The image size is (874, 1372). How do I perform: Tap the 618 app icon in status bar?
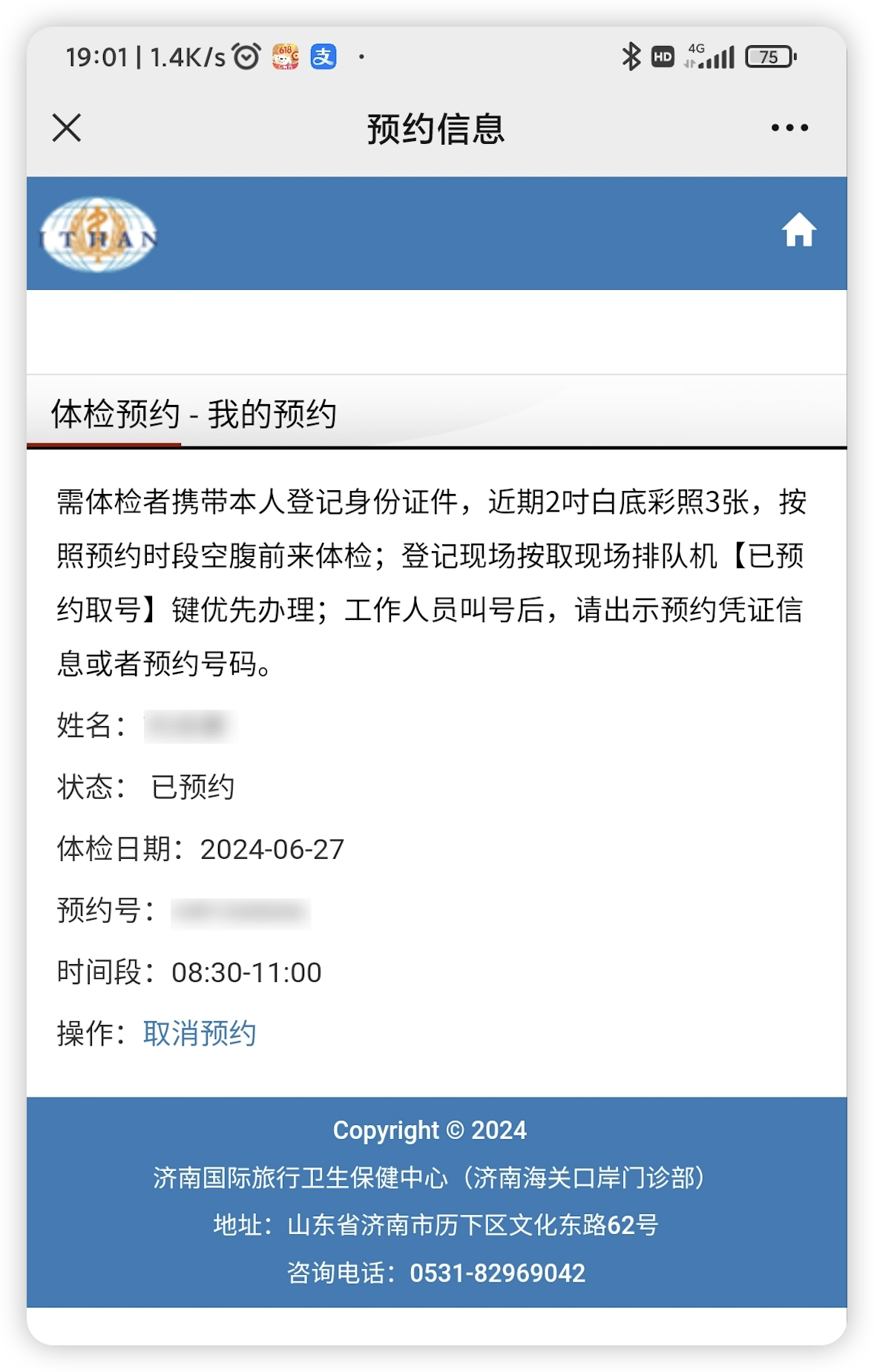click(x=286, y=57)
